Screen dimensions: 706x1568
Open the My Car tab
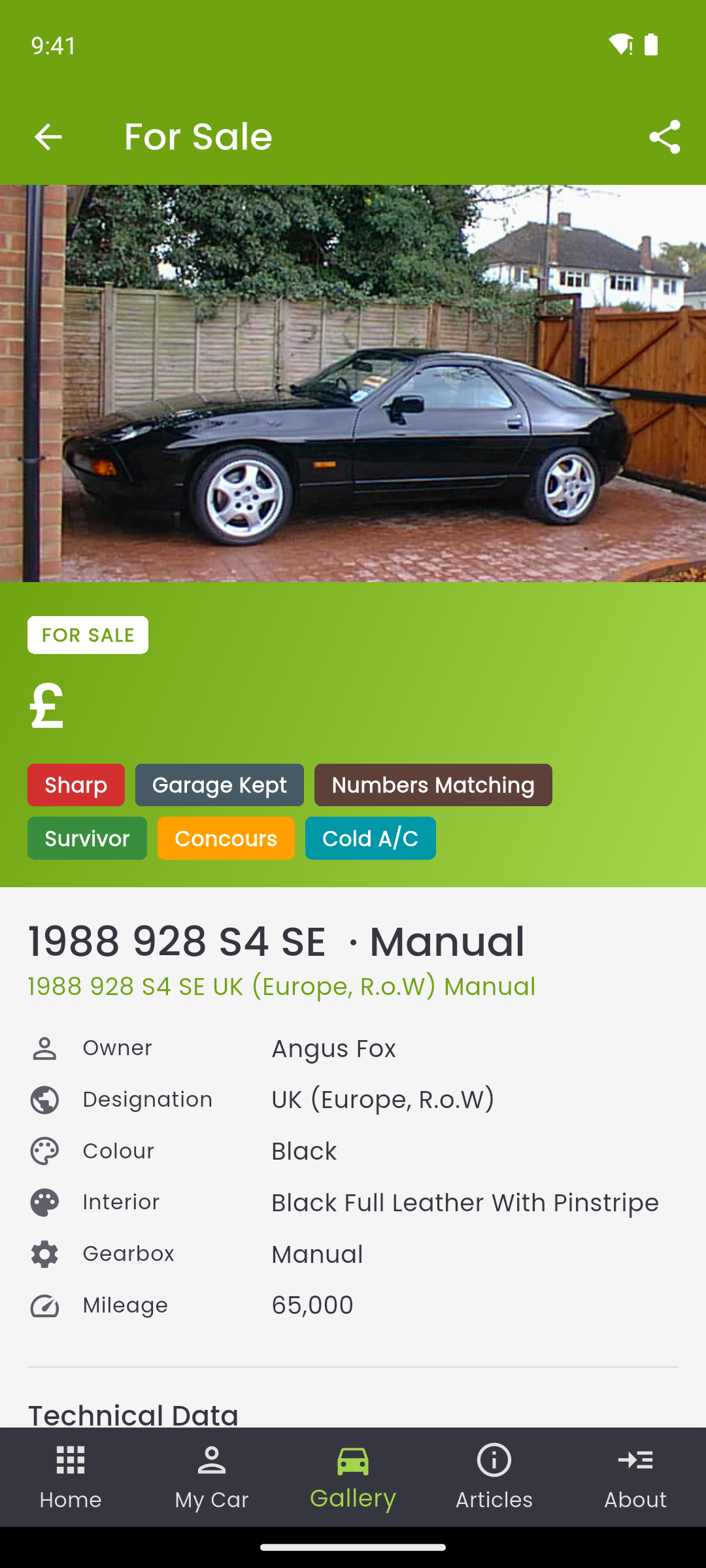click(212, 1478)
